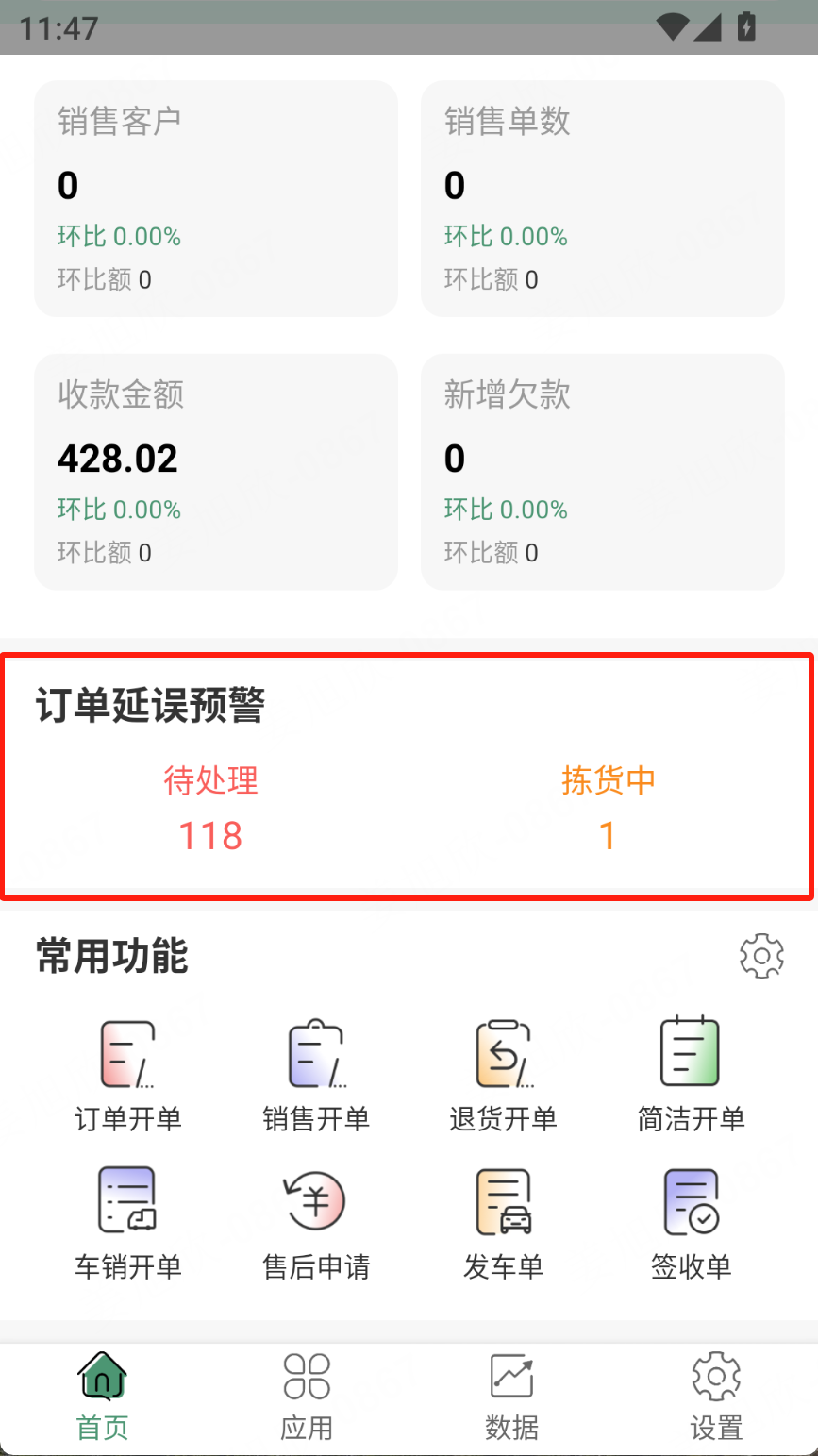This screenshot has width=818, height=1456.
Task: Switch to the 首页 tab
Action: click(102, 1398)
